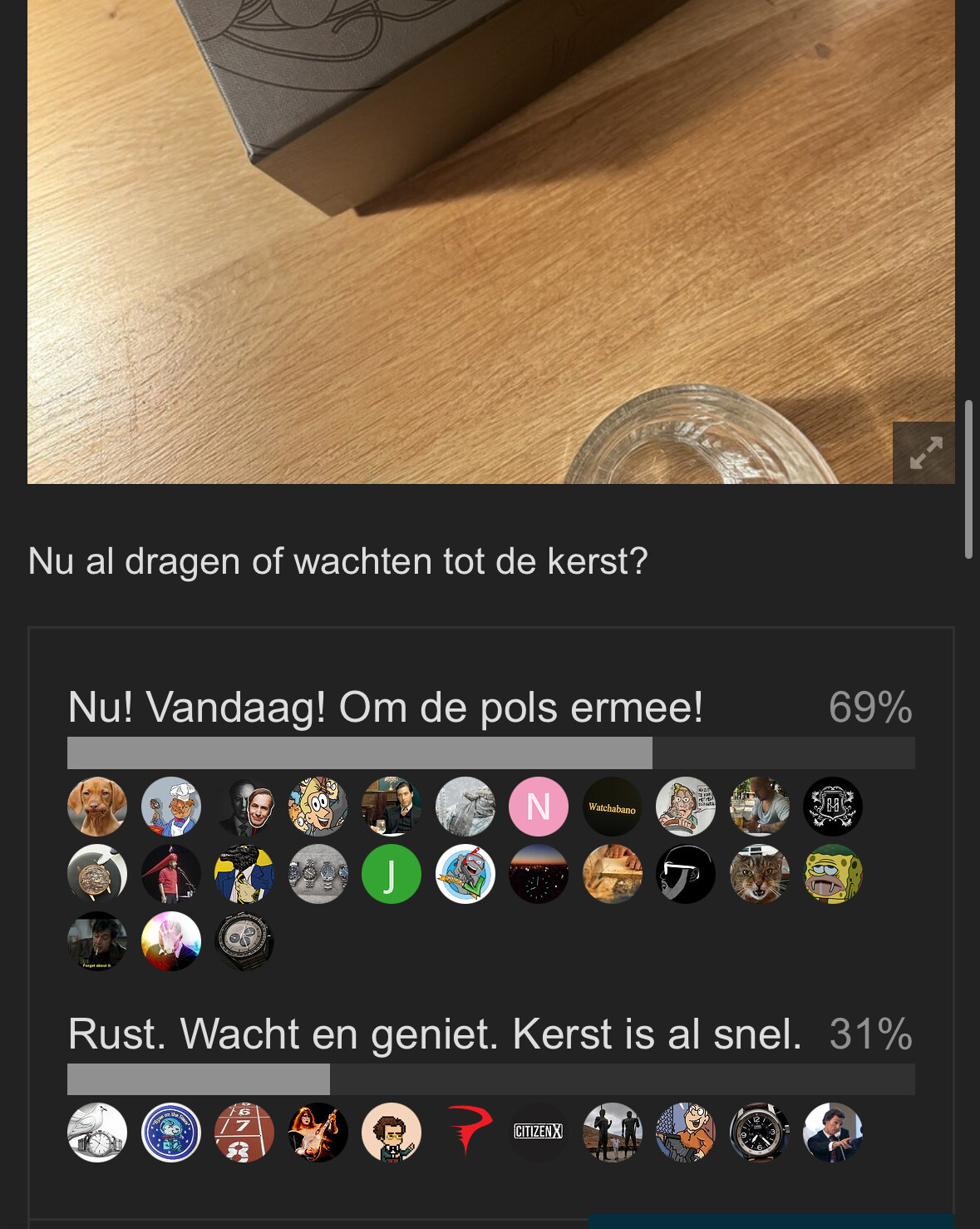
Task: Open the green J voter avatar
Action: pyautogui.click(x=392, y=875)
